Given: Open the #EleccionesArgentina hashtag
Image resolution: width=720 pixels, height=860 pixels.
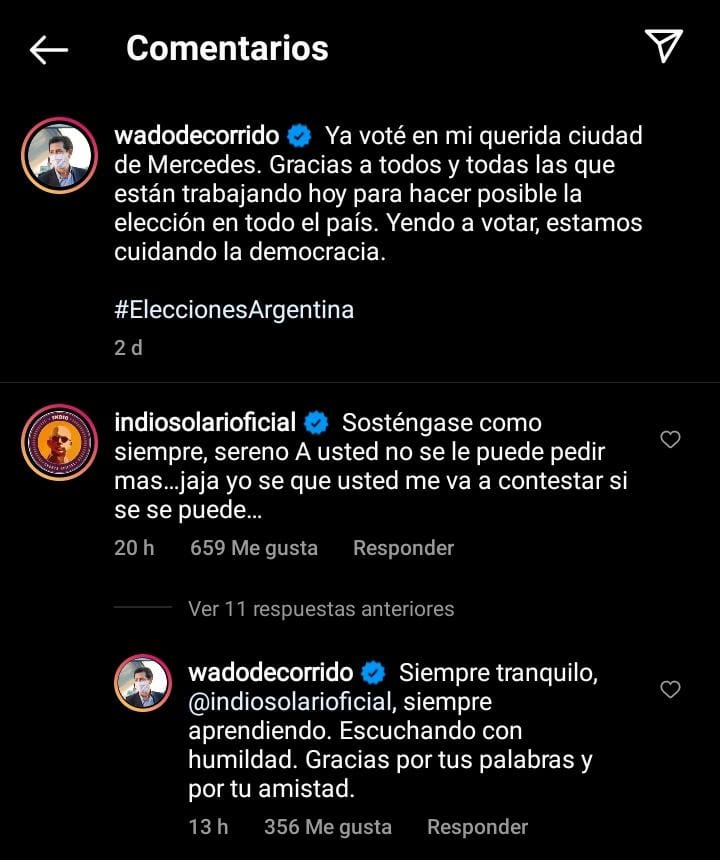Looking at the screenshot, I should point(234,310).
